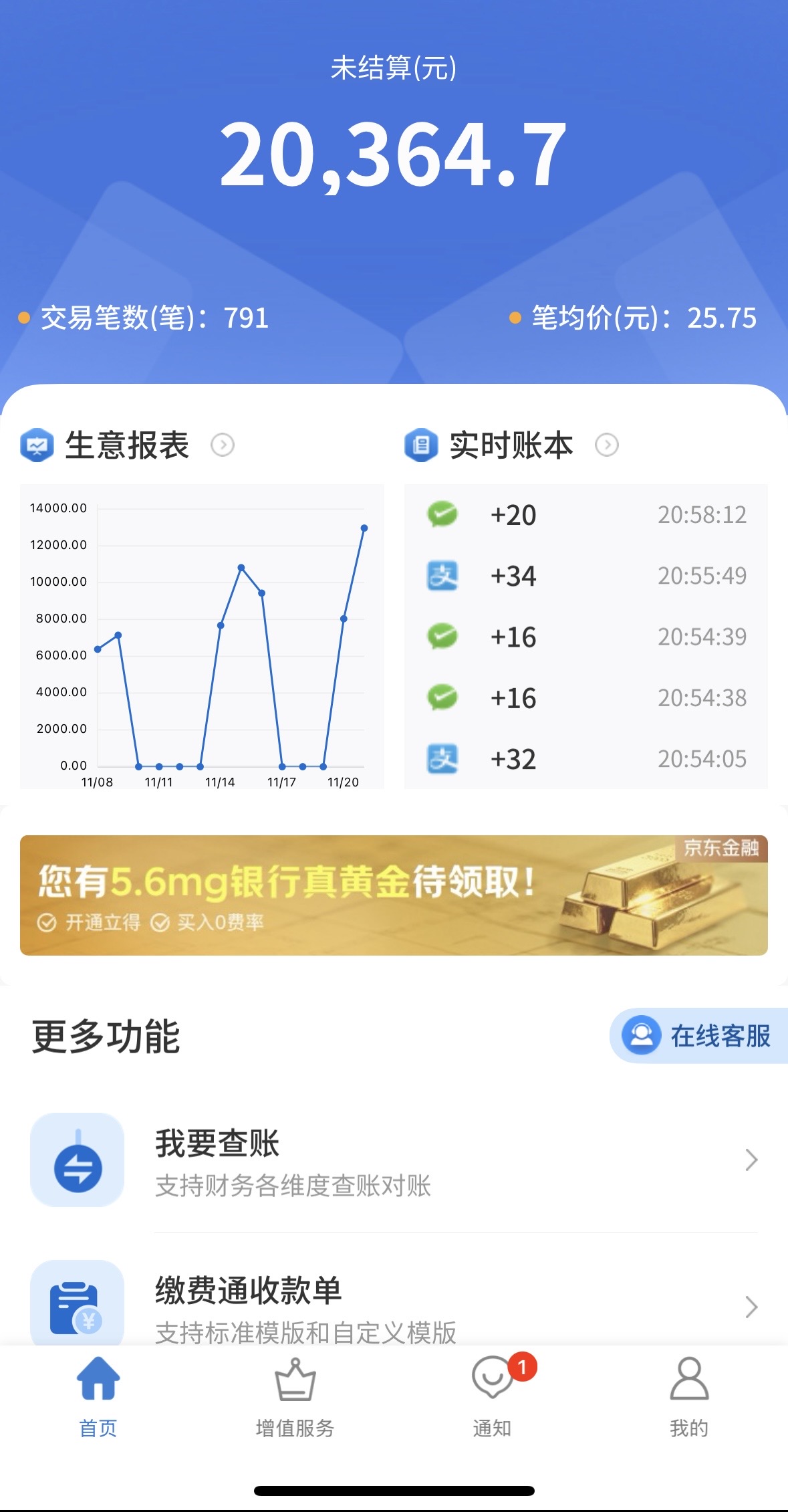Open the sales trend chart

(202, 636)
